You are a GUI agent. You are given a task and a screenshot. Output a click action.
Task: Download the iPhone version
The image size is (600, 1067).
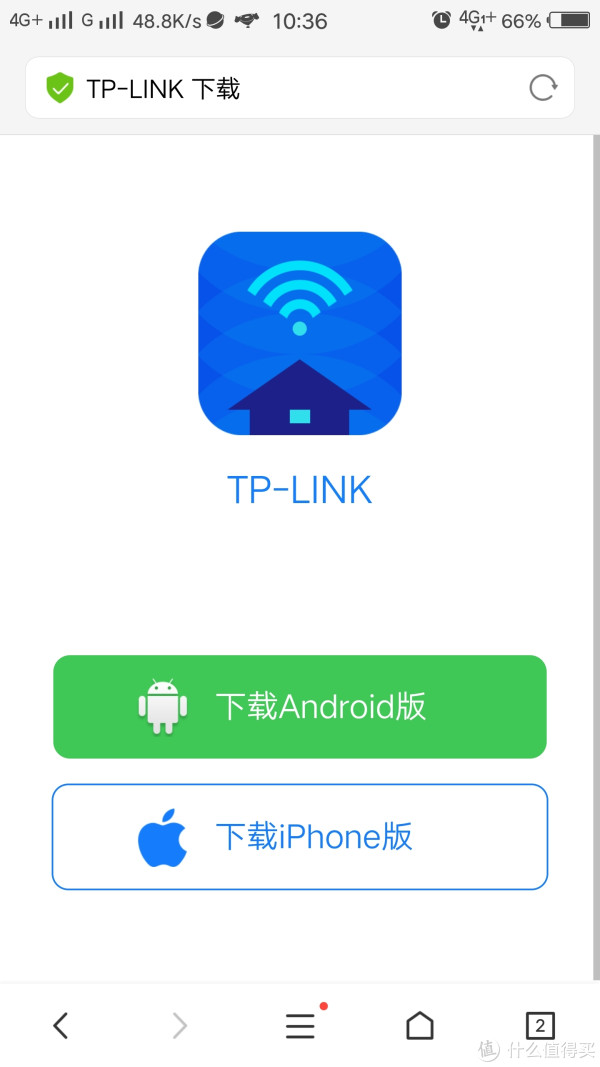(300, 837)
